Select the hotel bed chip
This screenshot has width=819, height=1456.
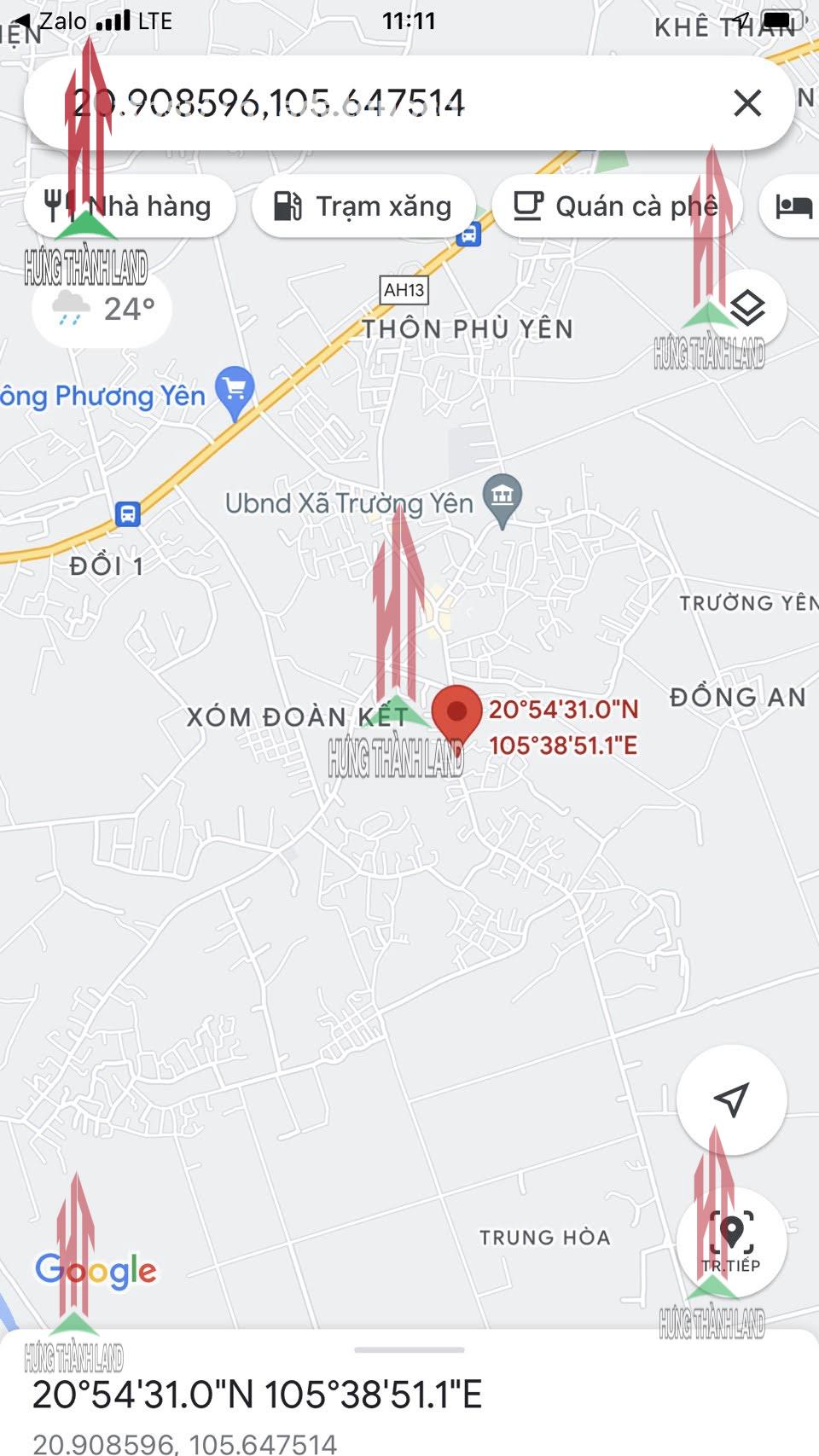[x=793, y=206]
